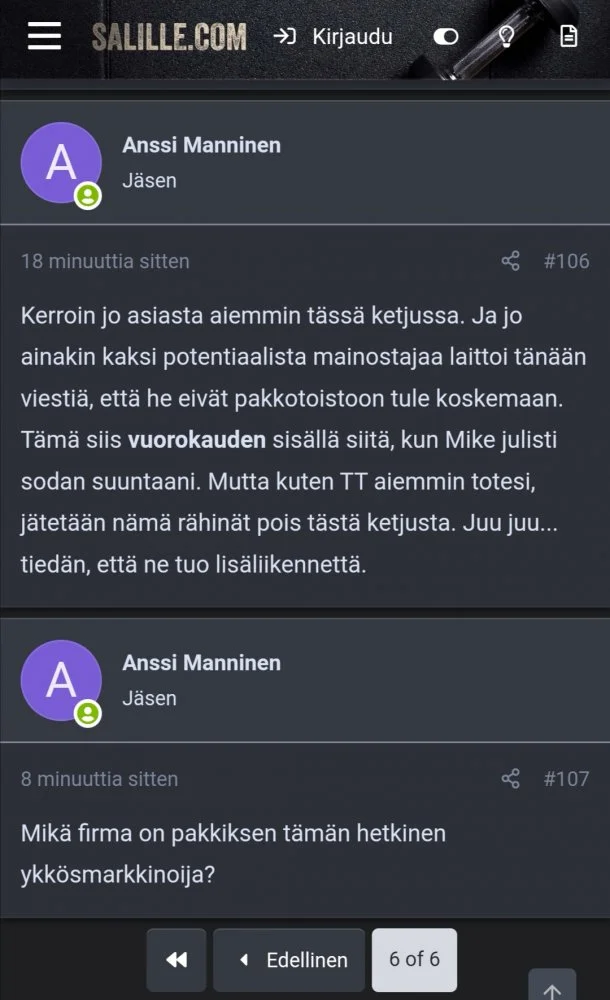Open permalink #107
This screenshot has width=610, height=1000.
566,779
